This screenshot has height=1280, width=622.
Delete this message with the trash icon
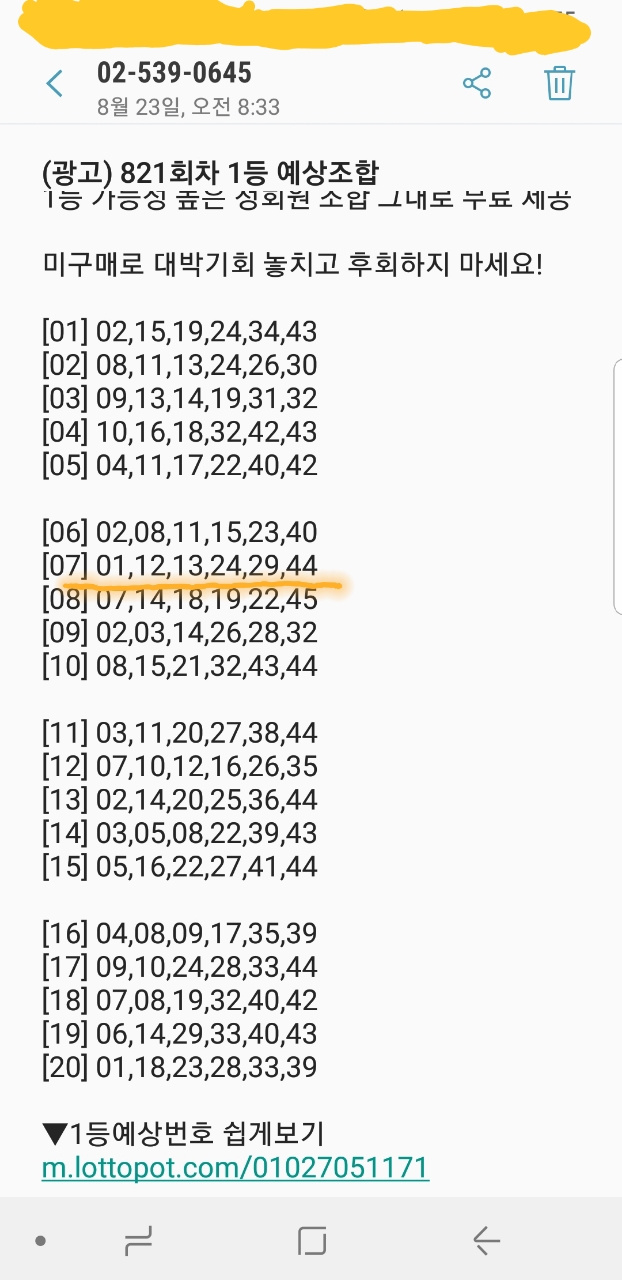pos(559,83)
